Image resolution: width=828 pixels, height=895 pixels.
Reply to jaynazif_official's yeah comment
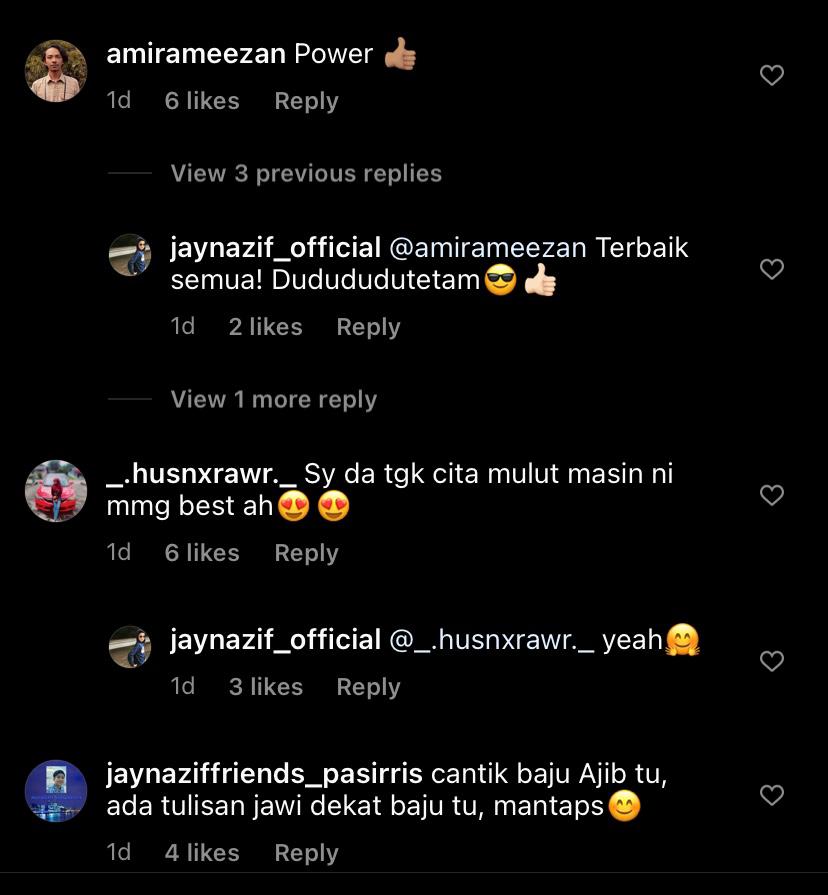[x=368, y=687]
